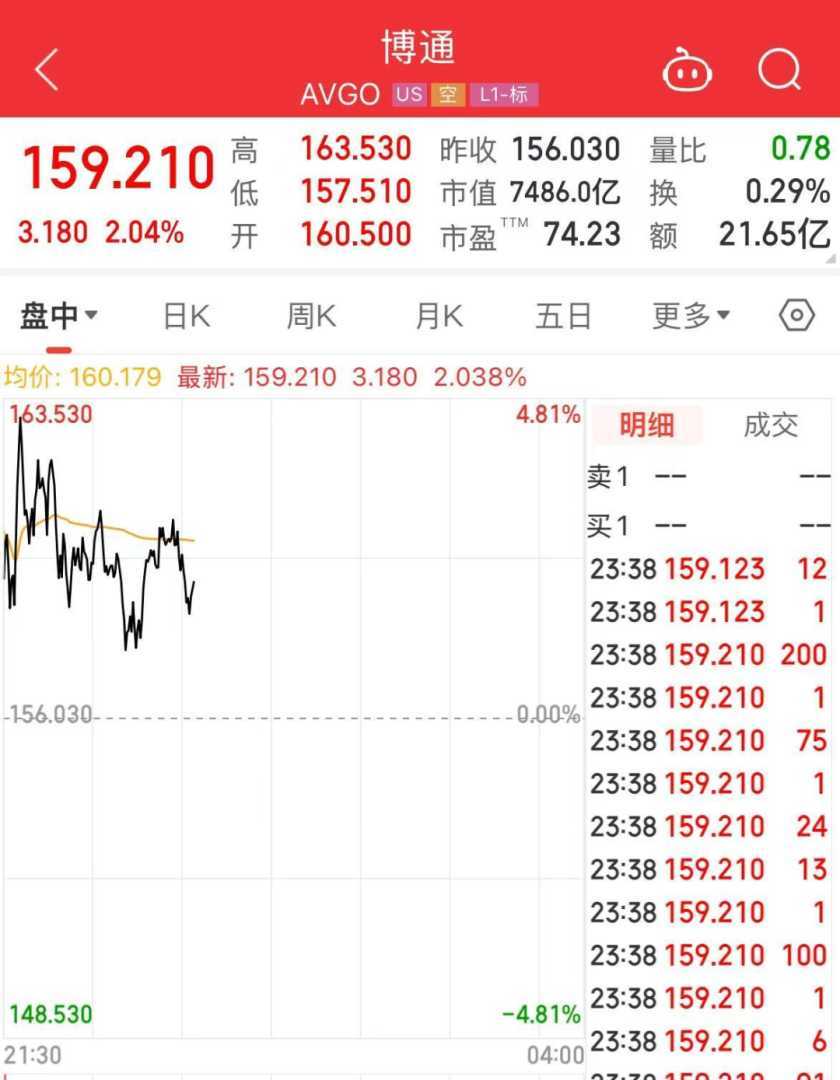Expand the 盘中 dropdown tab
The height and width of the screenshot is (1080, 840).
pyautogui.click(x=58, y=317)
